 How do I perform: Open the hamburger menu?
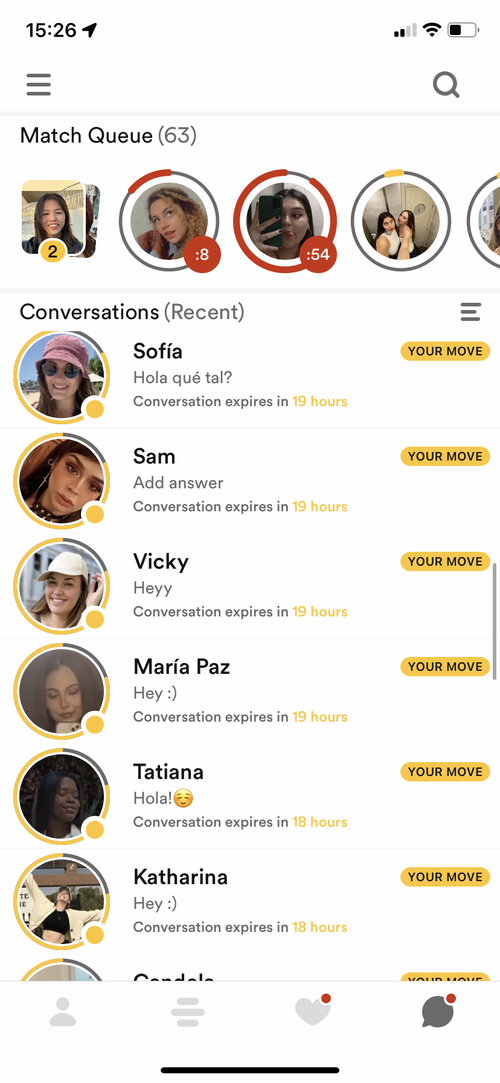[39, 84]
